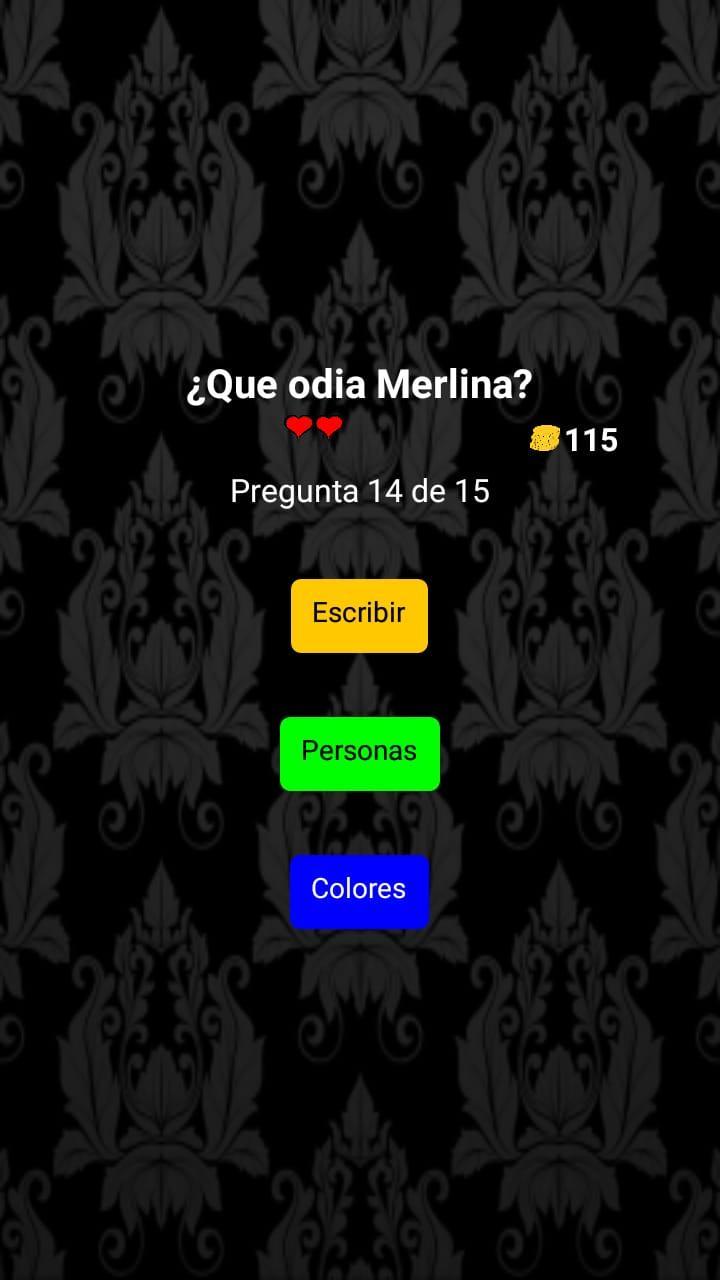
Task: Click Personas to answer with a person
Action: click(x=359, y=752)
